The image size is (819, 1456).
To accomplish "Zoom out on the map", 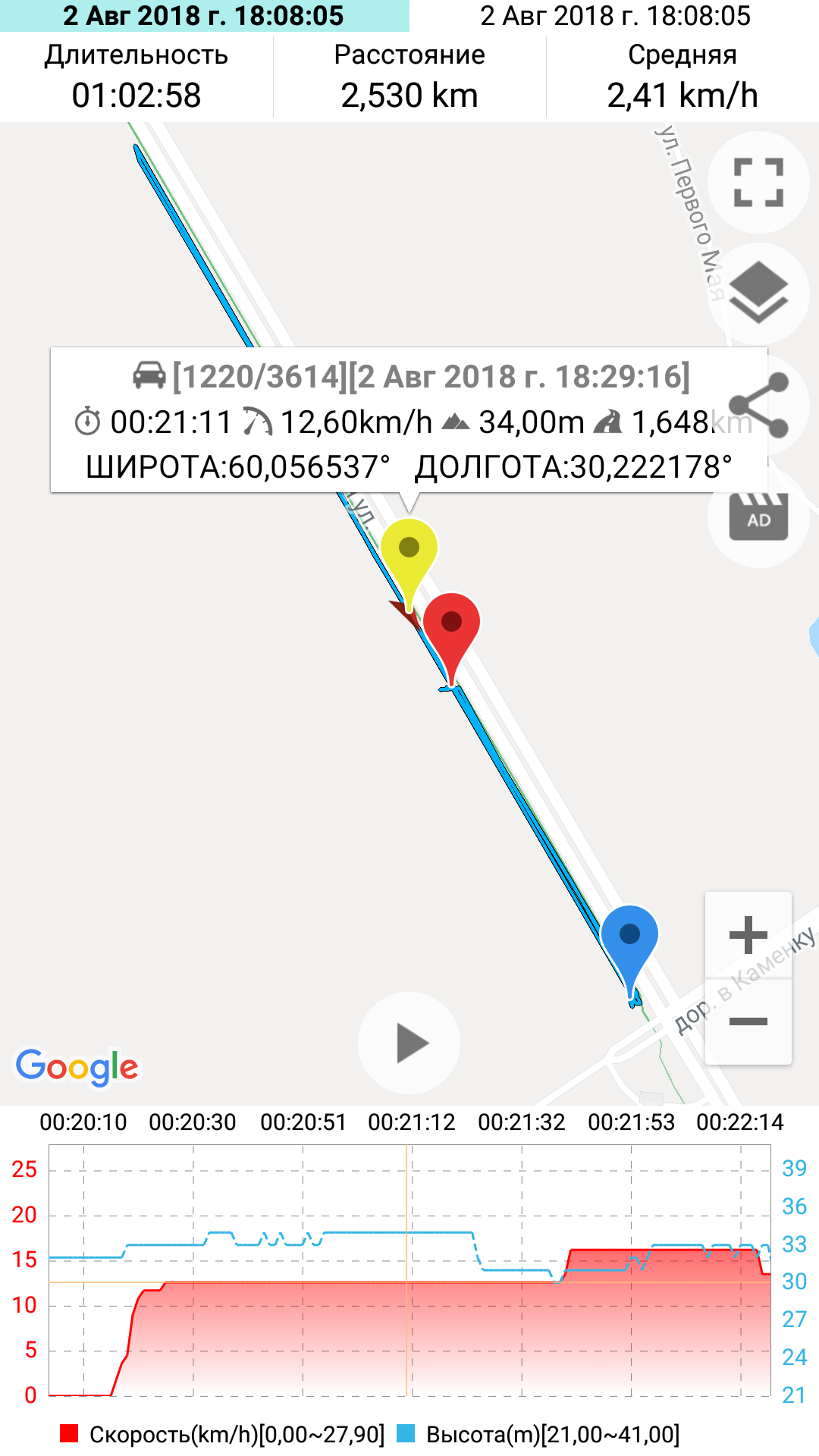I will click(x=748, y=1021).
